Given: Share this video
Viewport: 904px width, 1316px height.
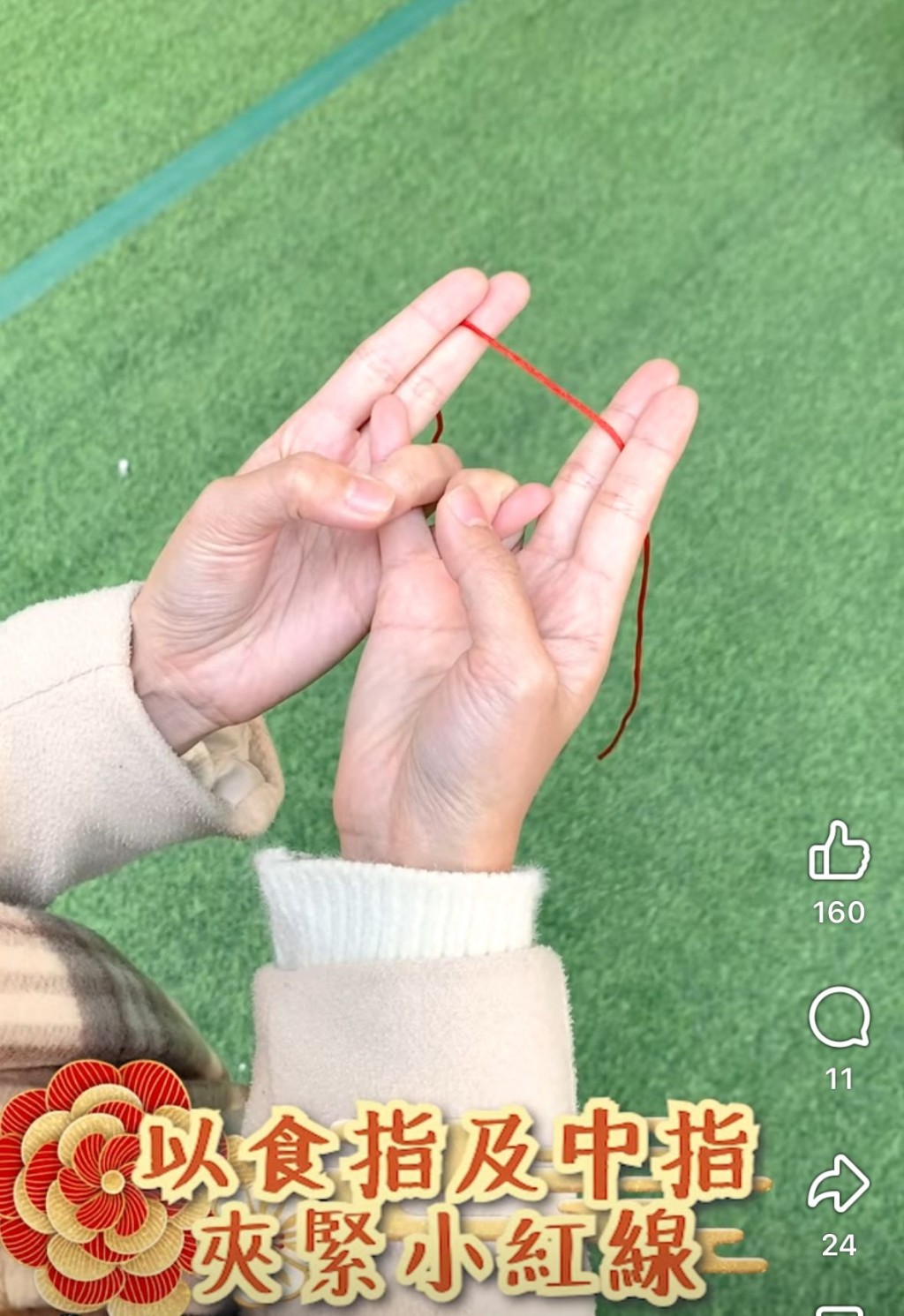Looking at the screenshot, I should (839, 1183).
